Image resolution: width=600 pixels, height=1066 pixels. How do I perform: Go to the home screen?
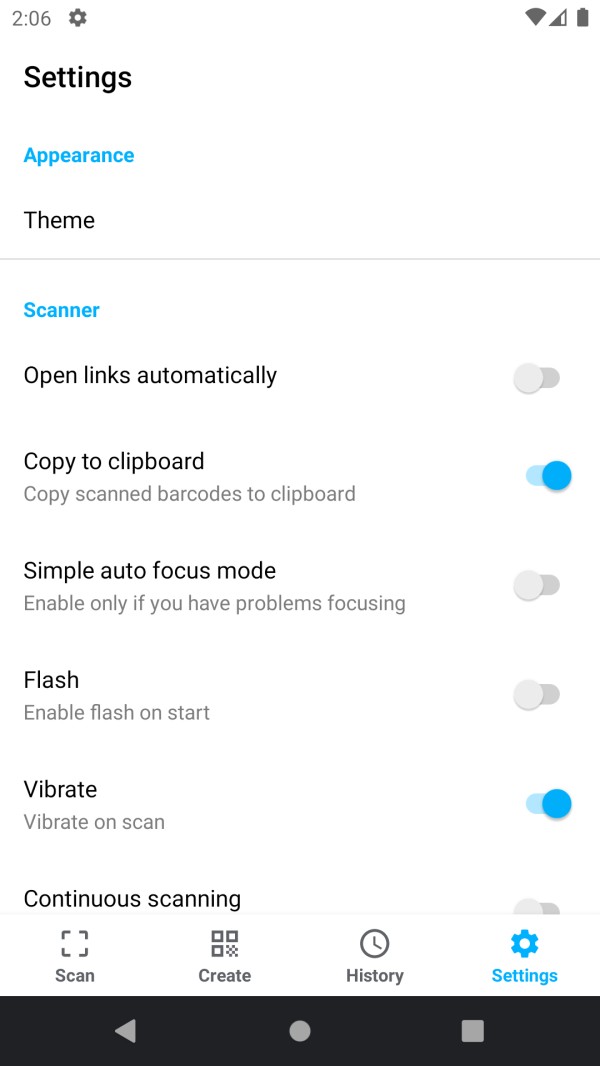[300, 1031]
